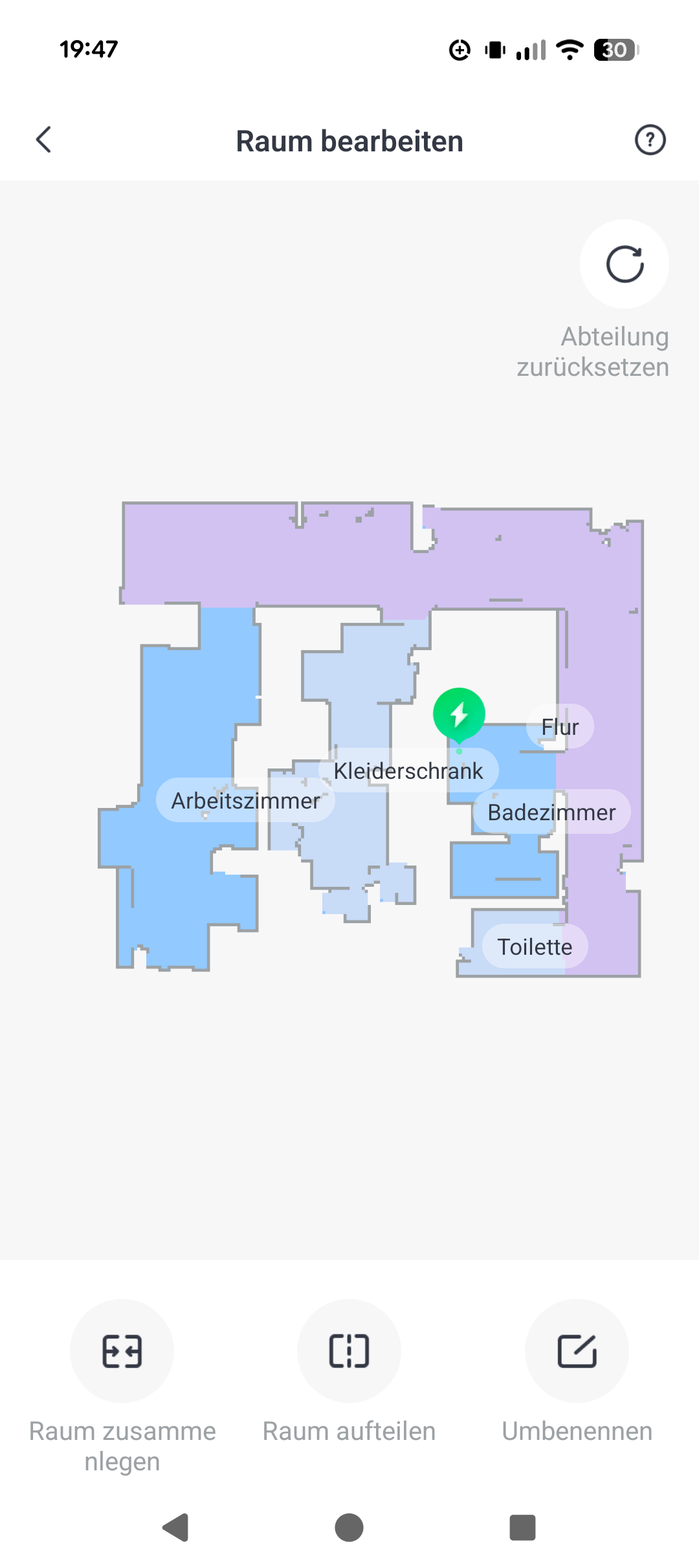The height and width of the screenshot is (1568, 699).
Task: Select the Badezimmer room label
Action: 551,812
